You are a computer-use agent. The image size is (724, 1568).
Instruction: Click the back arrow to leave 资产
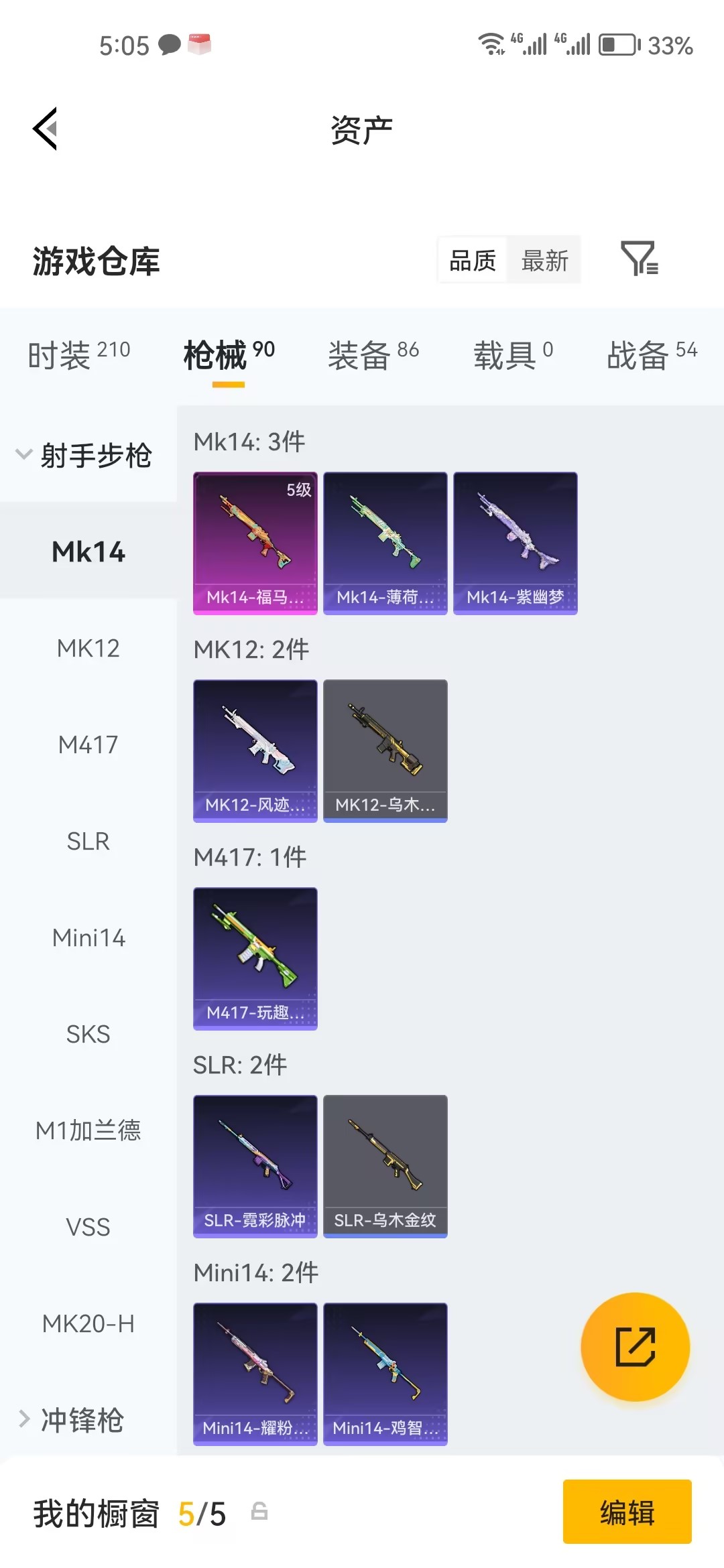click(x=44, y=129)
